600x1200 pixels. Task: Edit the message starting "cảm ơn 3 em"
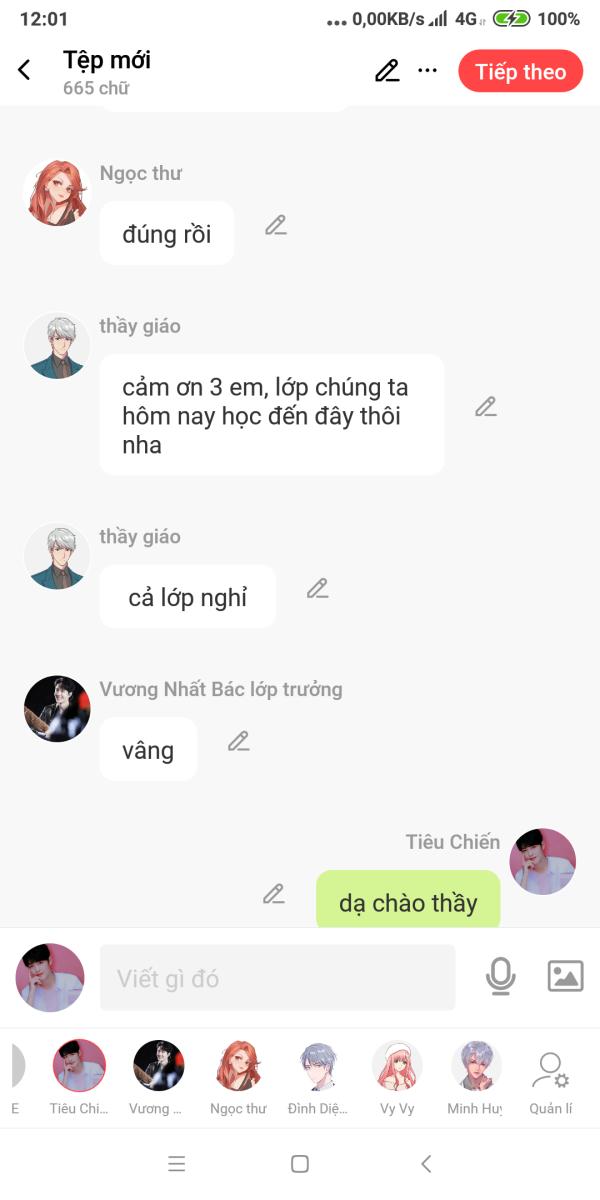[x=486, y=407]
